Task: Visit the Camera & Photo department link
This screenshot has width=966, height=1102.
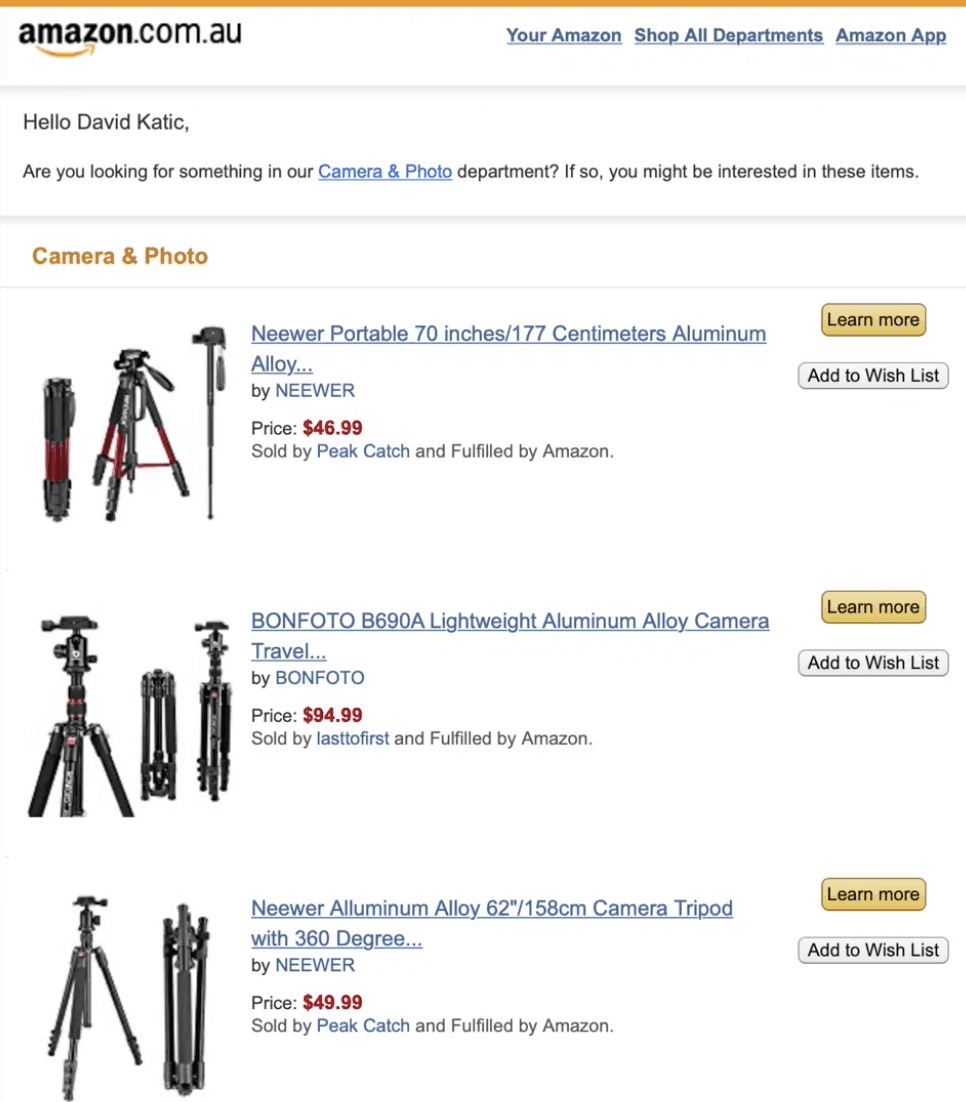Action: tap(385, 172)
